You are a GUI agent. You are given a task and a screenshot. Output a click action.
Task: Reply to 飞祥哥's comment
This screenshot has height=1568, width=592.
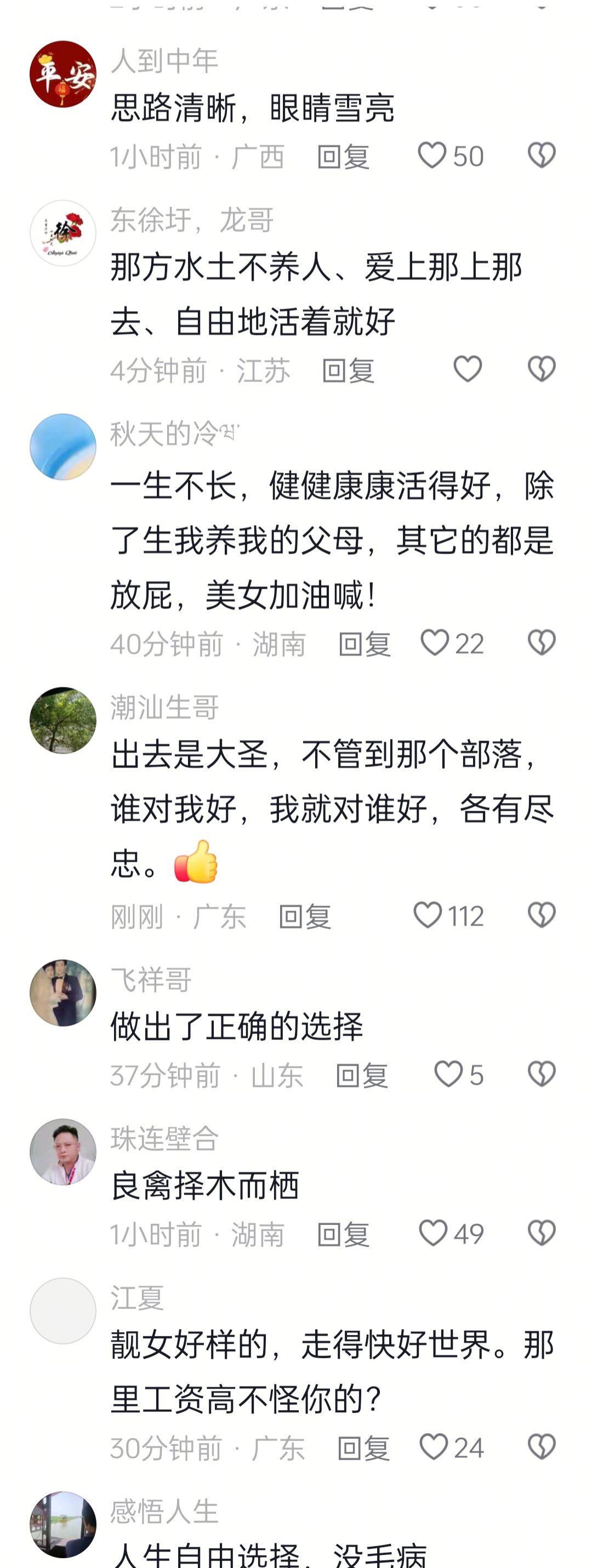click(362, 1075)
